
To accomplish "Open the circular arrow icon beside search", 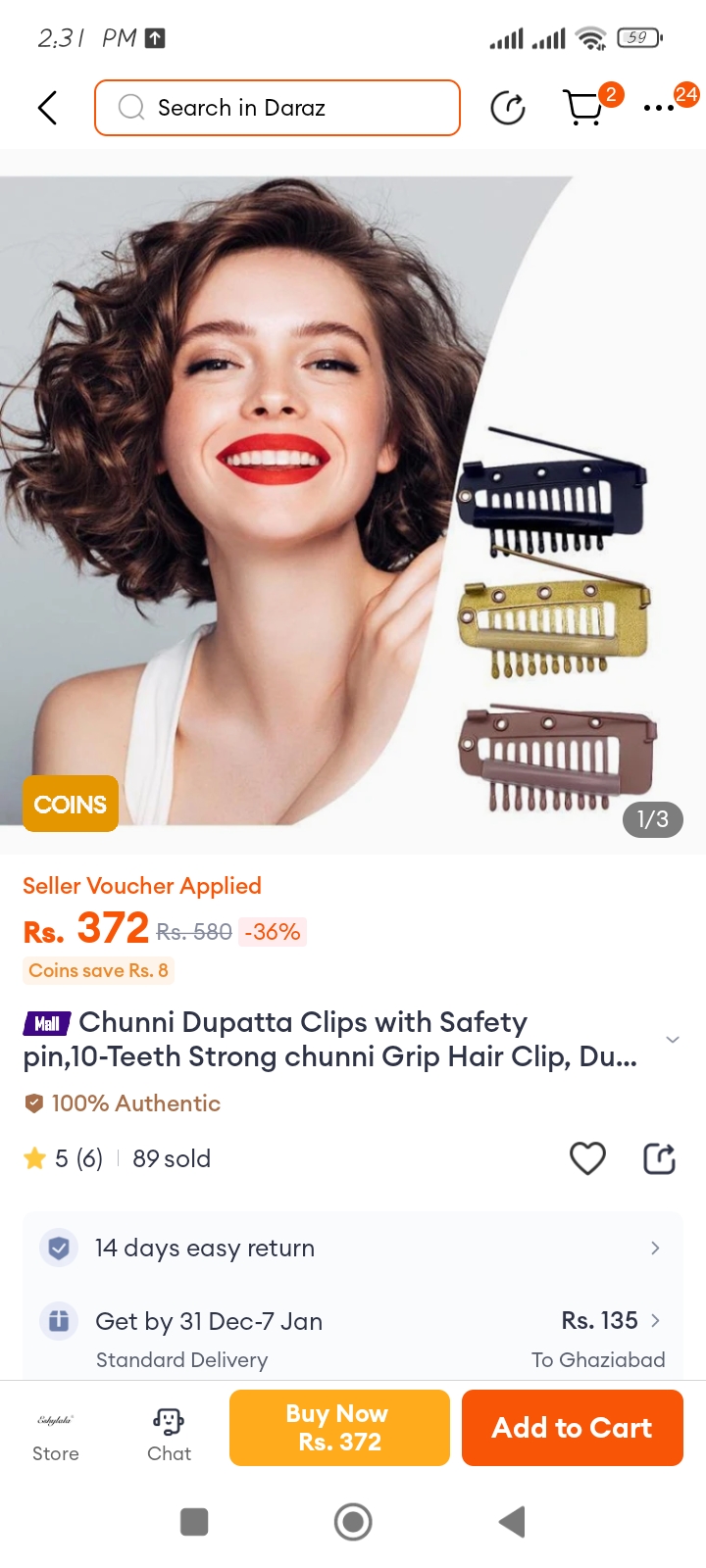I will [x=508, y=108].
